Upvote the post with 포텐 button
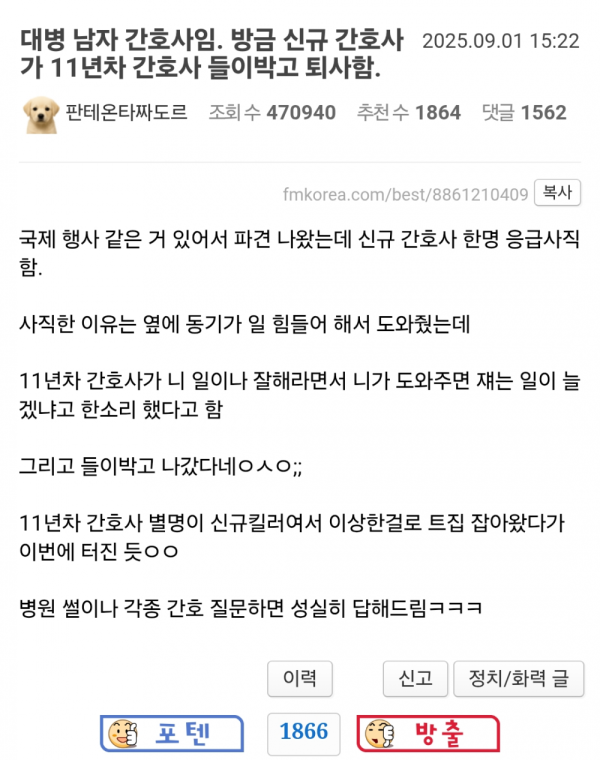 [172, 733]
